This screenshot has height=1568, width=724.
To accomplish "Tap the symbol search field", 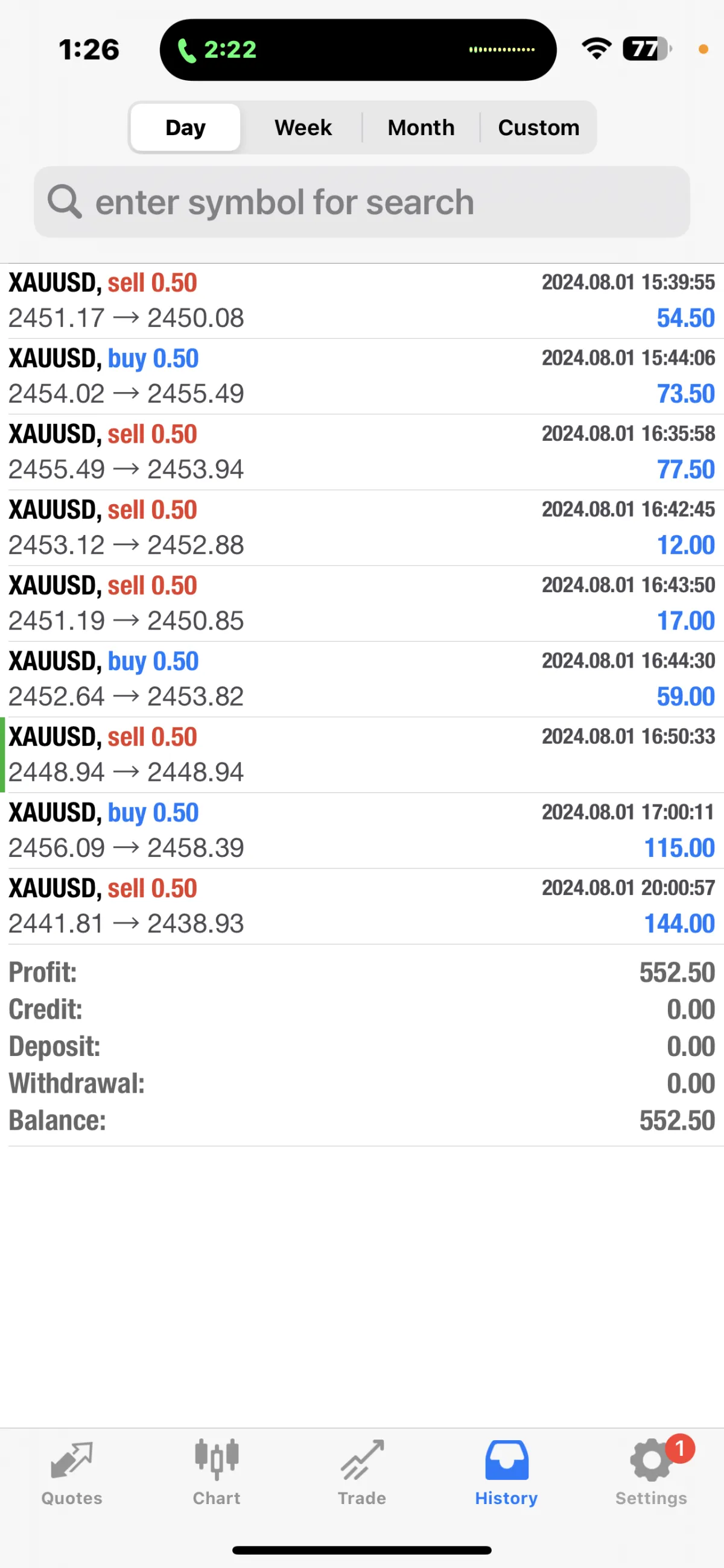I will [x=361, y=202].
